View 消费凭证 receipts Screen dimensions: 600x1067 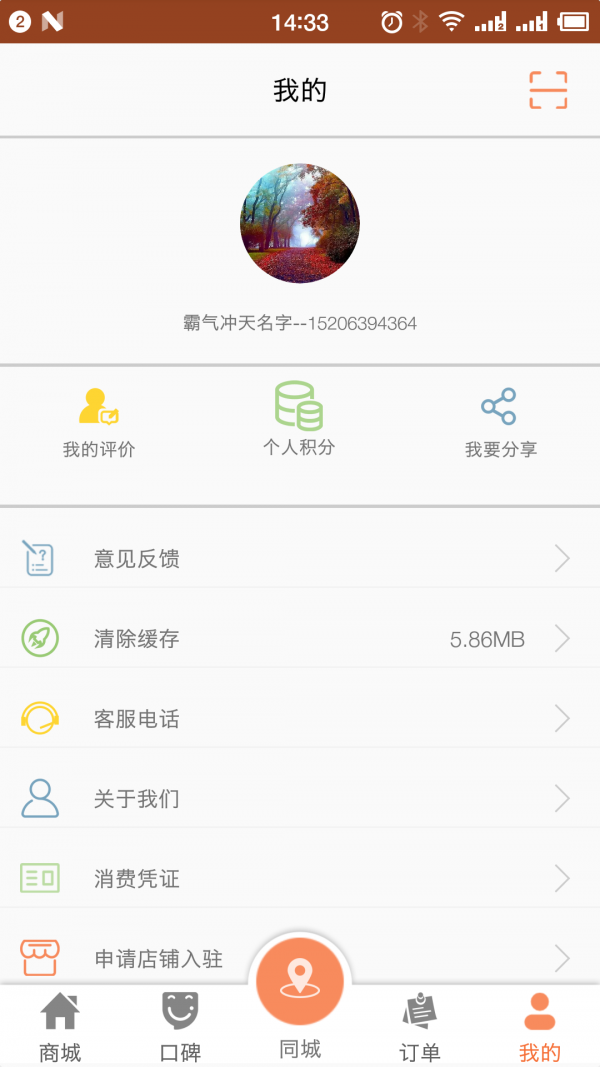point(300,879)
